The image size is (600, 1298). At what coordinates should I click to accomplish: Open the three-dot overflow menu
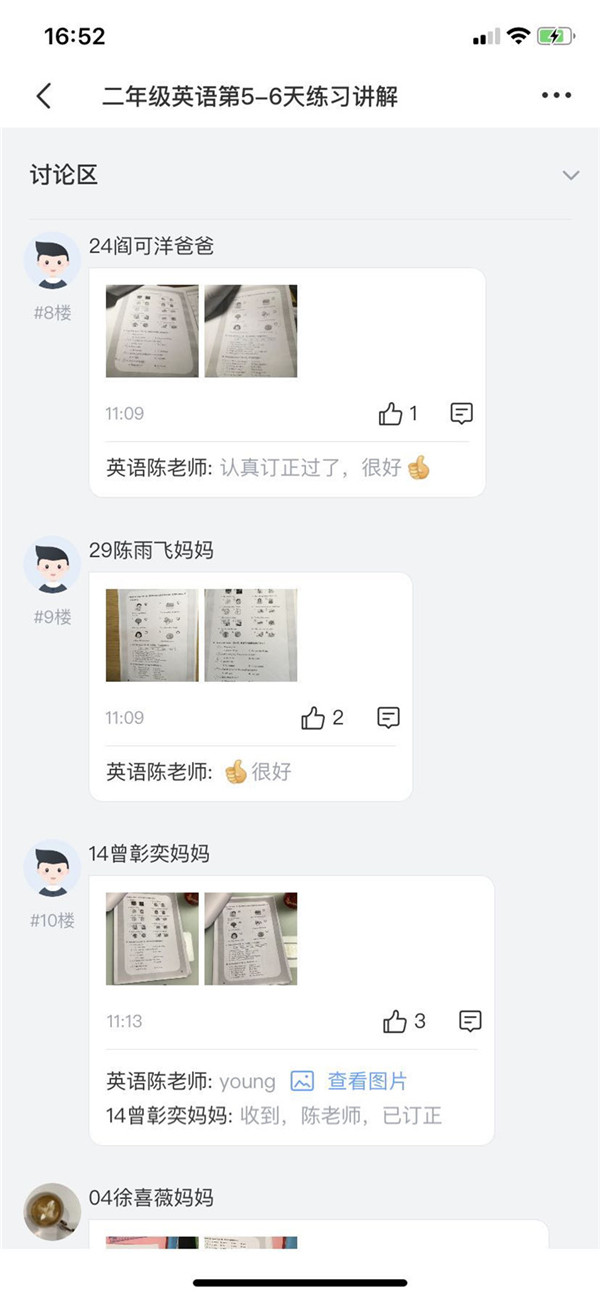point(556,96)
